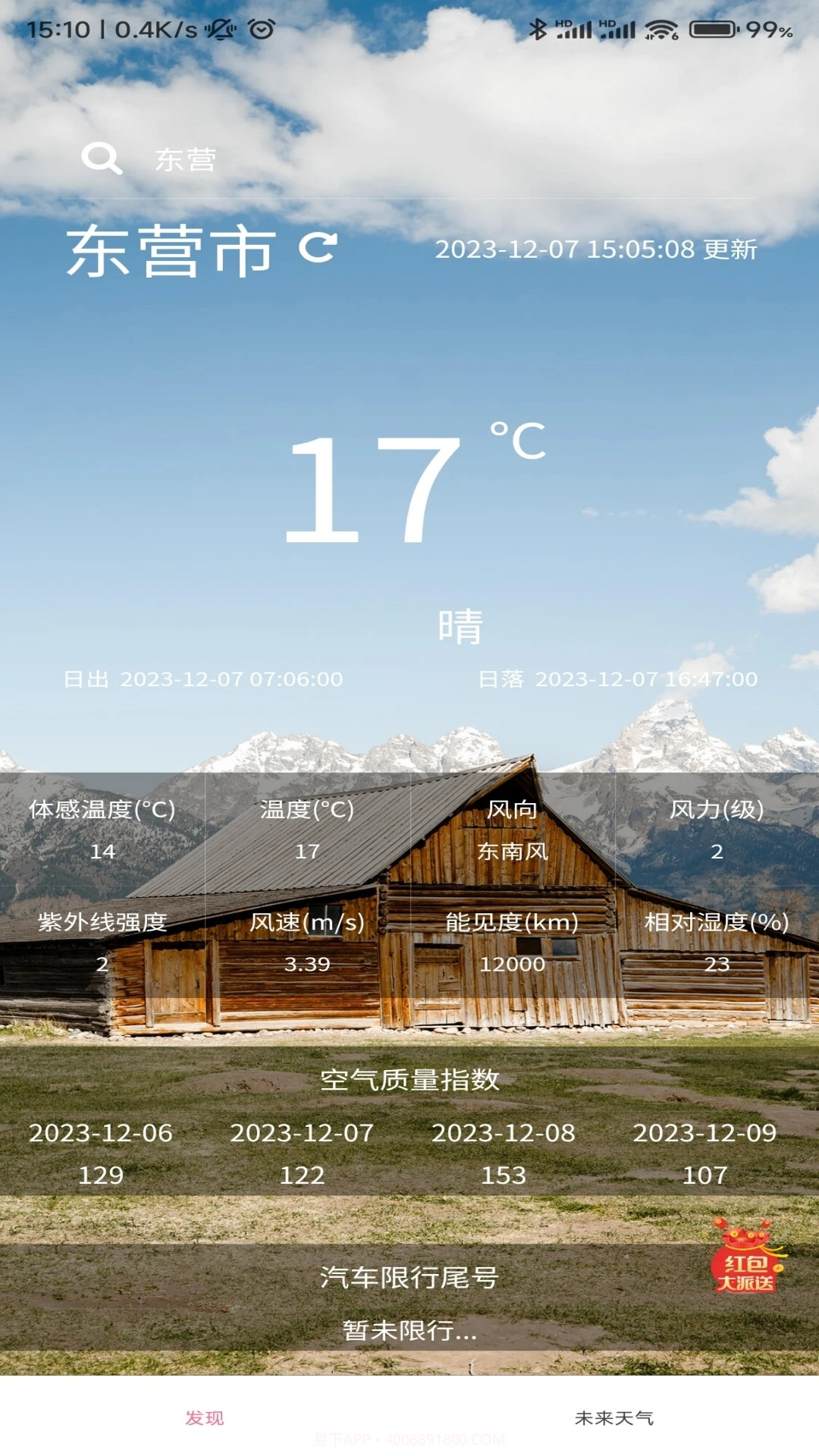This screenshot has width=819, height=1456.
Task: Select the 发现 tab at the bottom
Action: click(x=205, y=1415)
